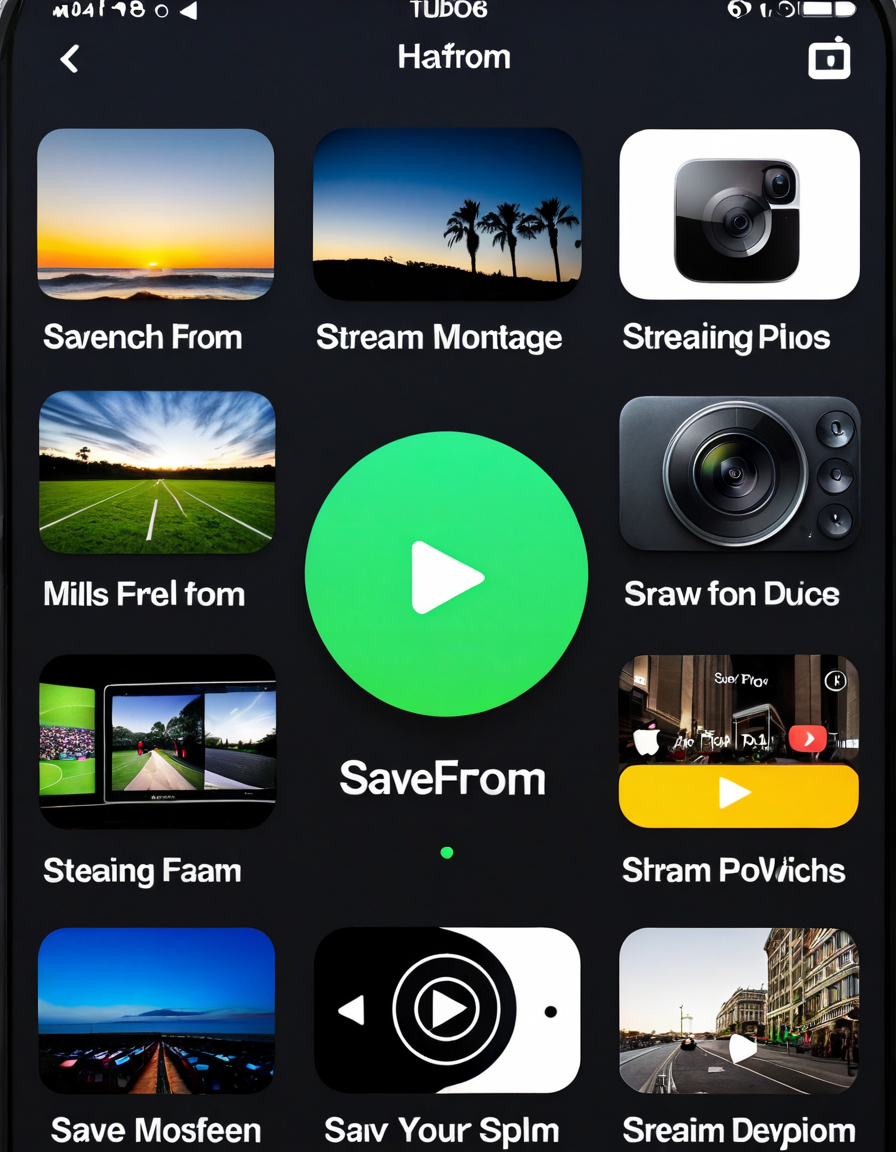Screen dimensions: 896x1152
Task: Select the Streaiing Plios camera tile
Action: 739,214
